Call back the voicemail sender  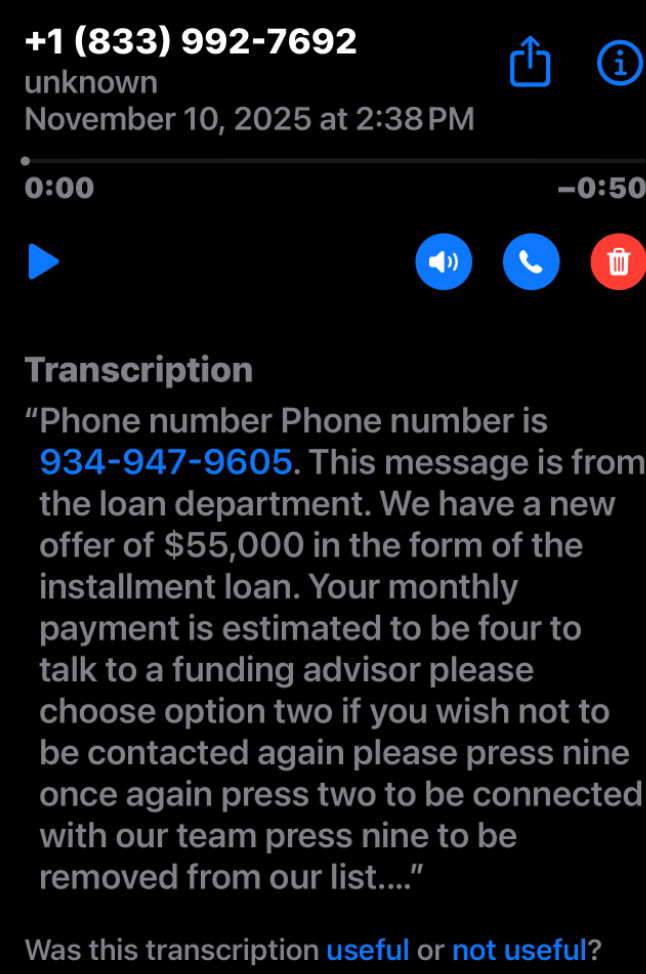[x=531, y=262]
